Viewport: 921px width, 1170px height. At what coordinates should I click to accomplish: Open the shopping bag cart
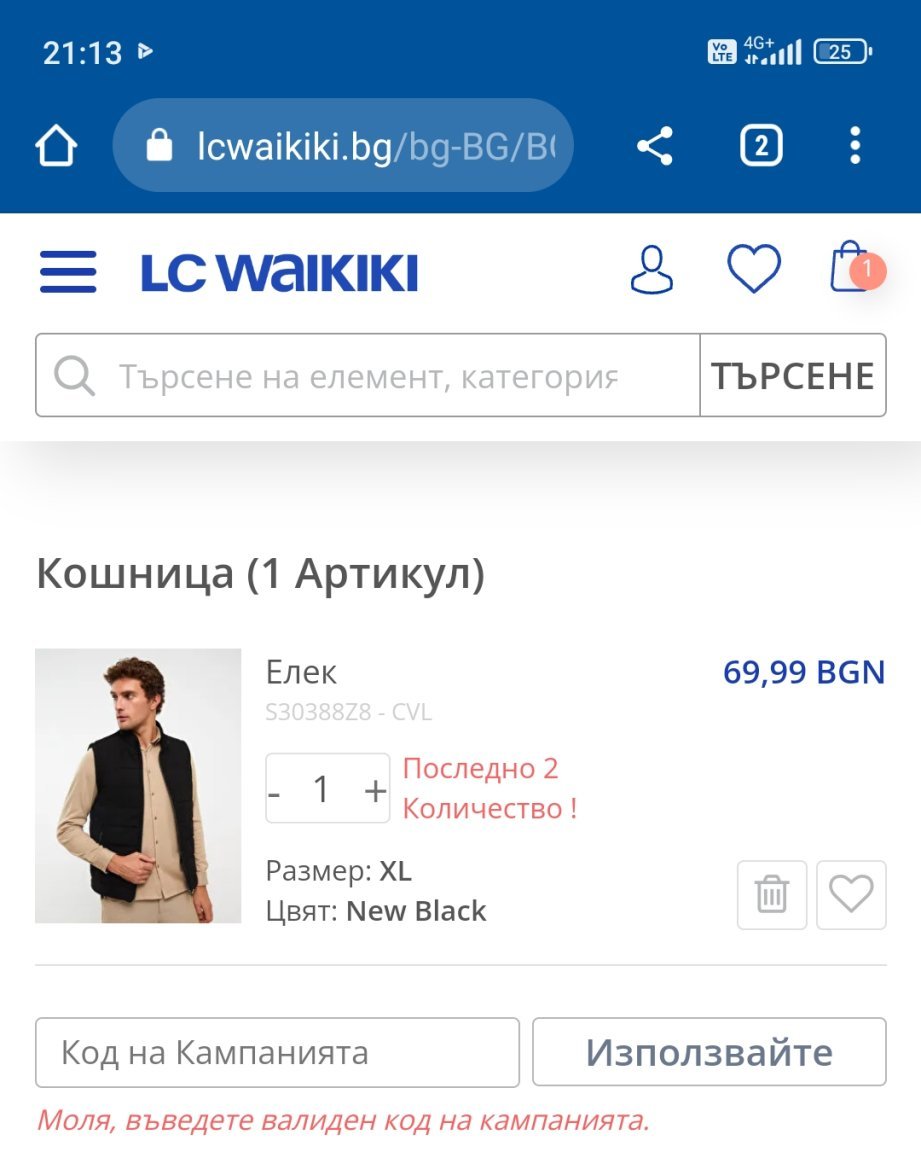click(x=856, y=267)
